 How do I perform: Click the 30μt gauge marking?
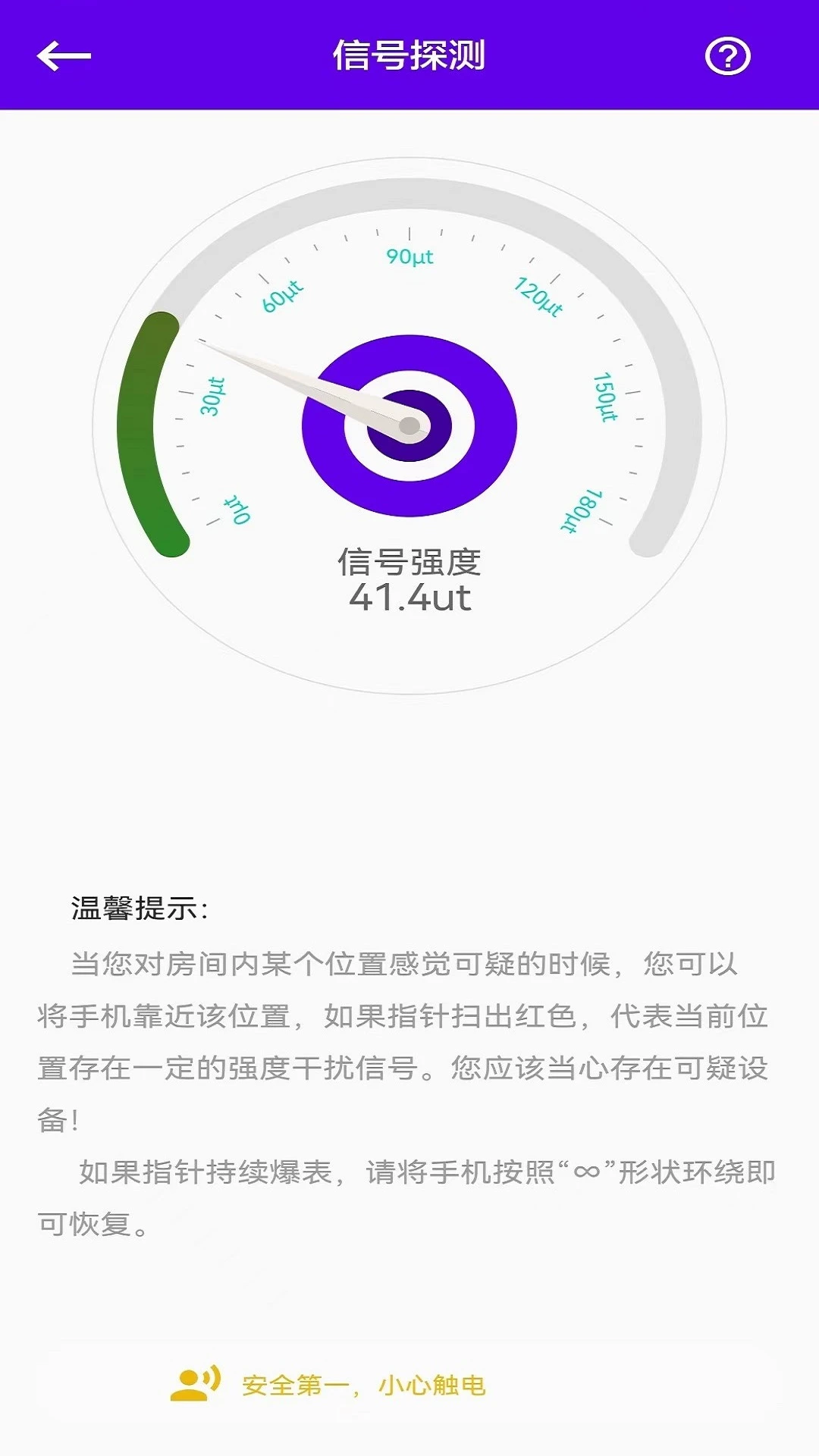213,396
